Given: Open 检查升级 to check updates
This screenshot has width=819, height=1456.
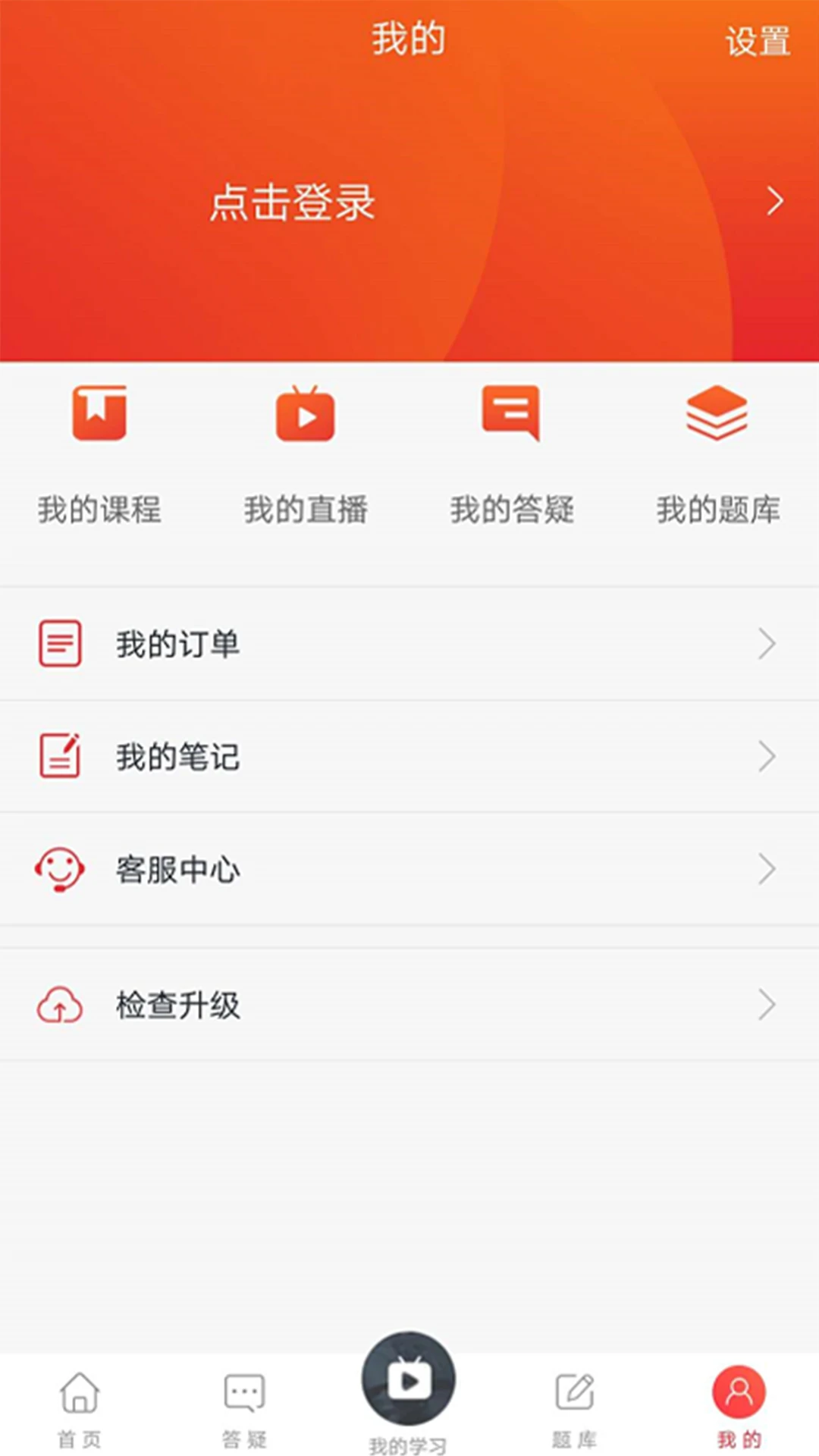Looking at the screenshot, I should (x=178, y=1005).
